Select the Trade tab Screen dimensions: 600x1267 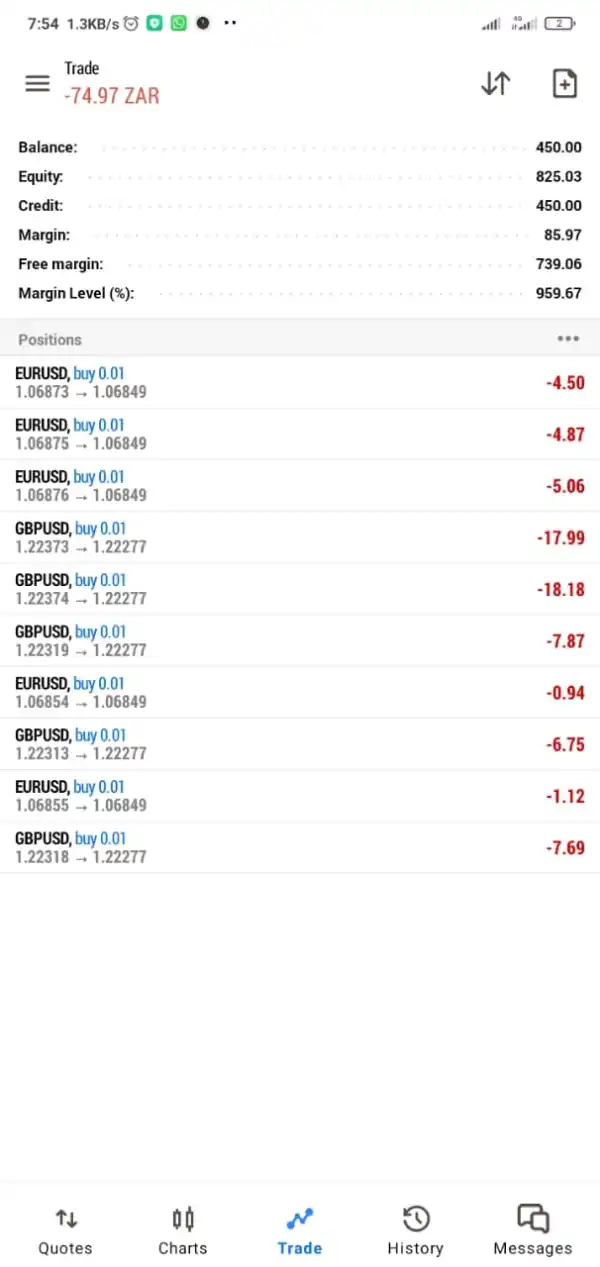[300, 1231]
